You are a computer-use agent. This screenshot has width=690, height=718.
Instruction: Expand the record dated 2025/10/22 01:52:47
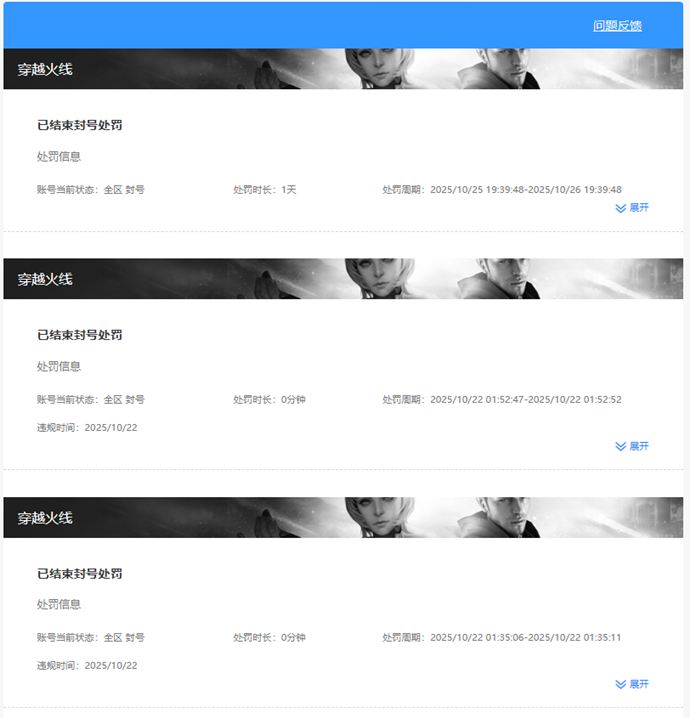632,446
